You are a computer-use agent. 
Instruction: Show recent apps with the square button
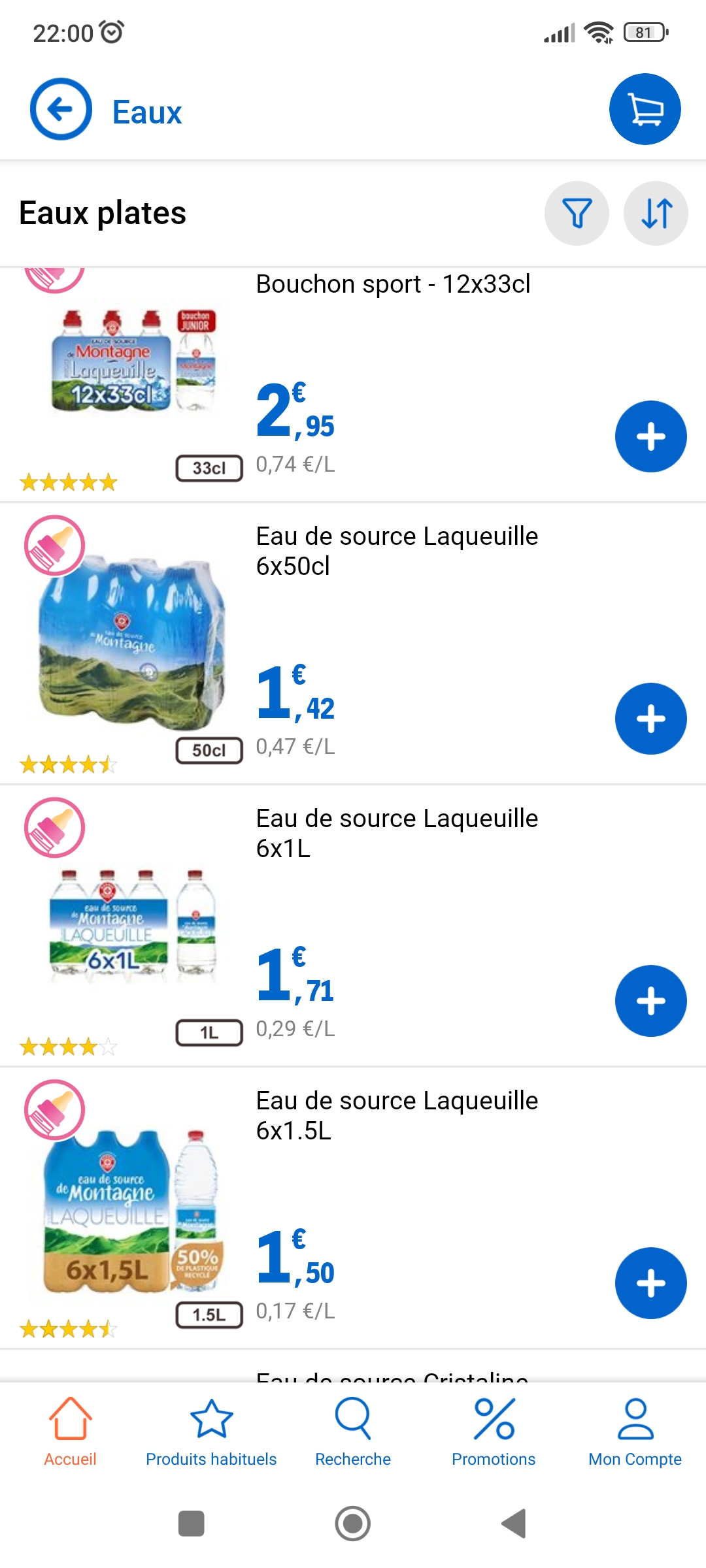tap(192, 1524)
